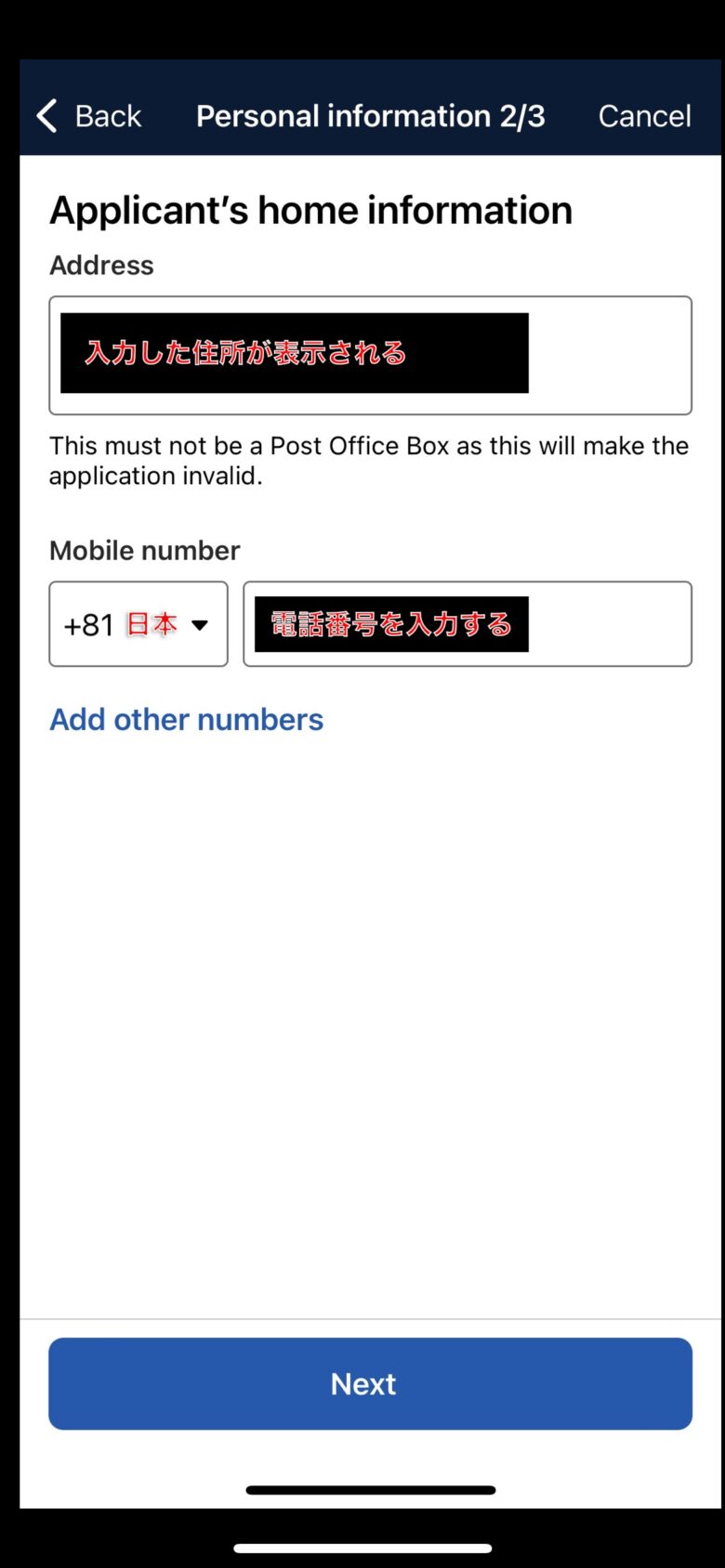This screenshot has height=1568, width=725.
Task: Focus the mobile number field
Action: 468,624
